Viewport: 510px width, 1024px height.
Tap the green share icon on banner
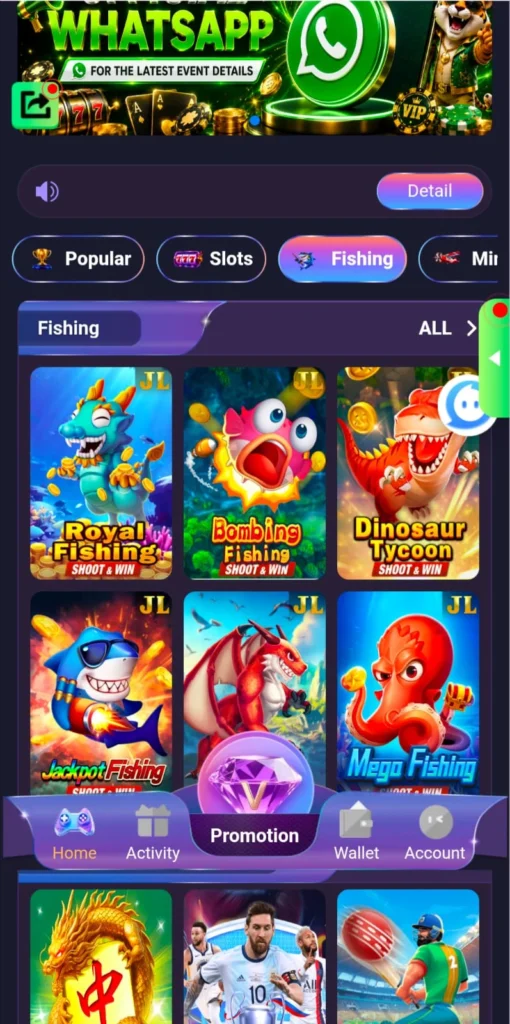coord(35,104)
